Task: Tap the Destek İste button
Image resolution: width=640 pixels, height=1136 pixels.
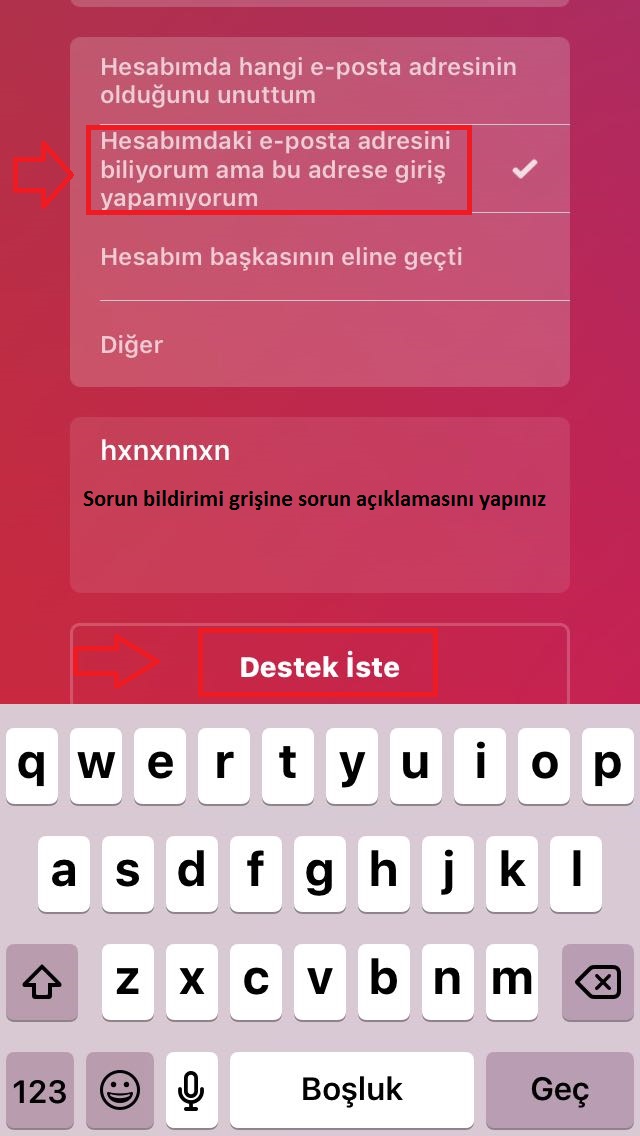Action: point(320,664)
